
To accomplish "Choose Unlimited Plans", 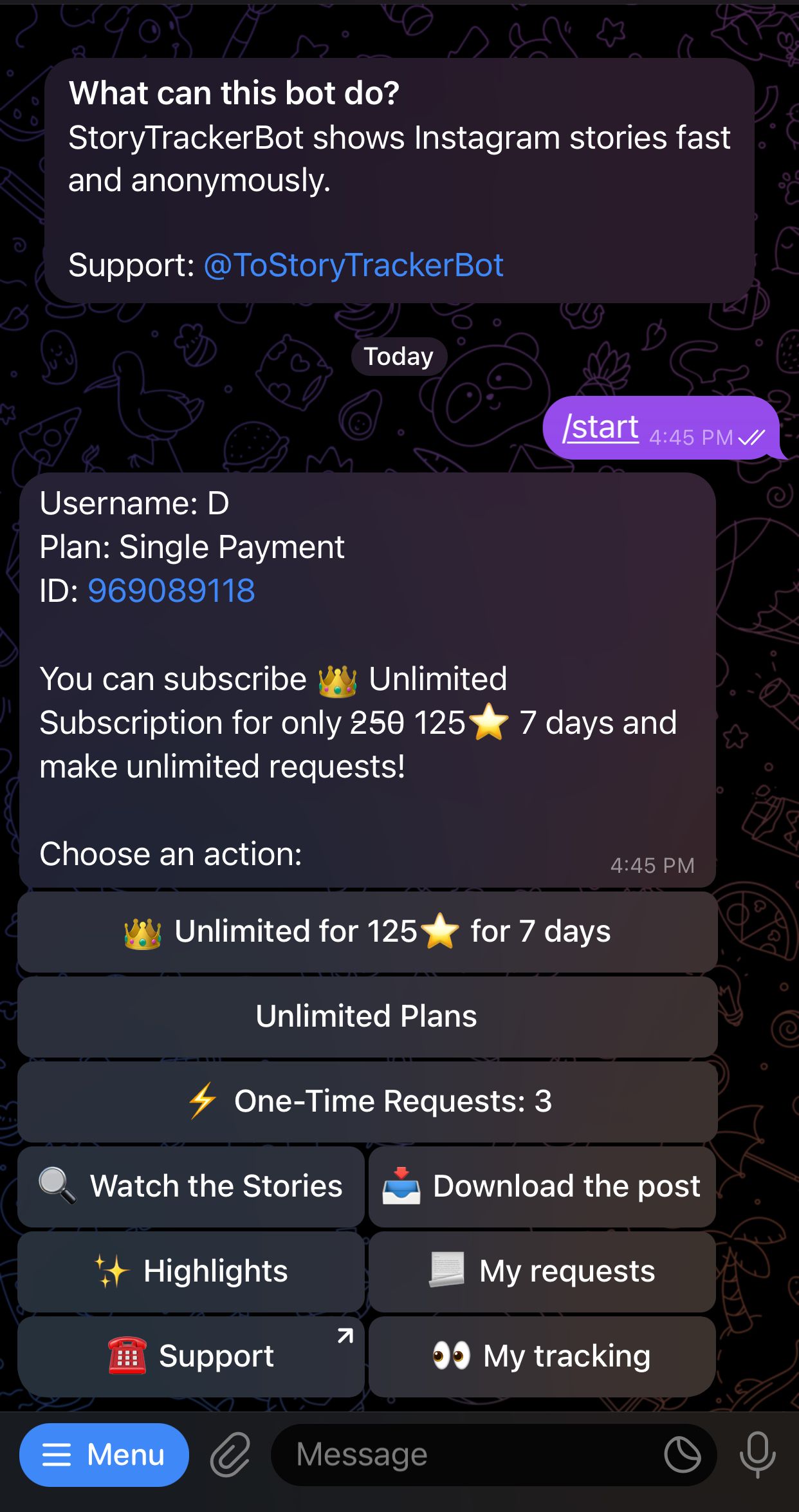I will 367,1016.
